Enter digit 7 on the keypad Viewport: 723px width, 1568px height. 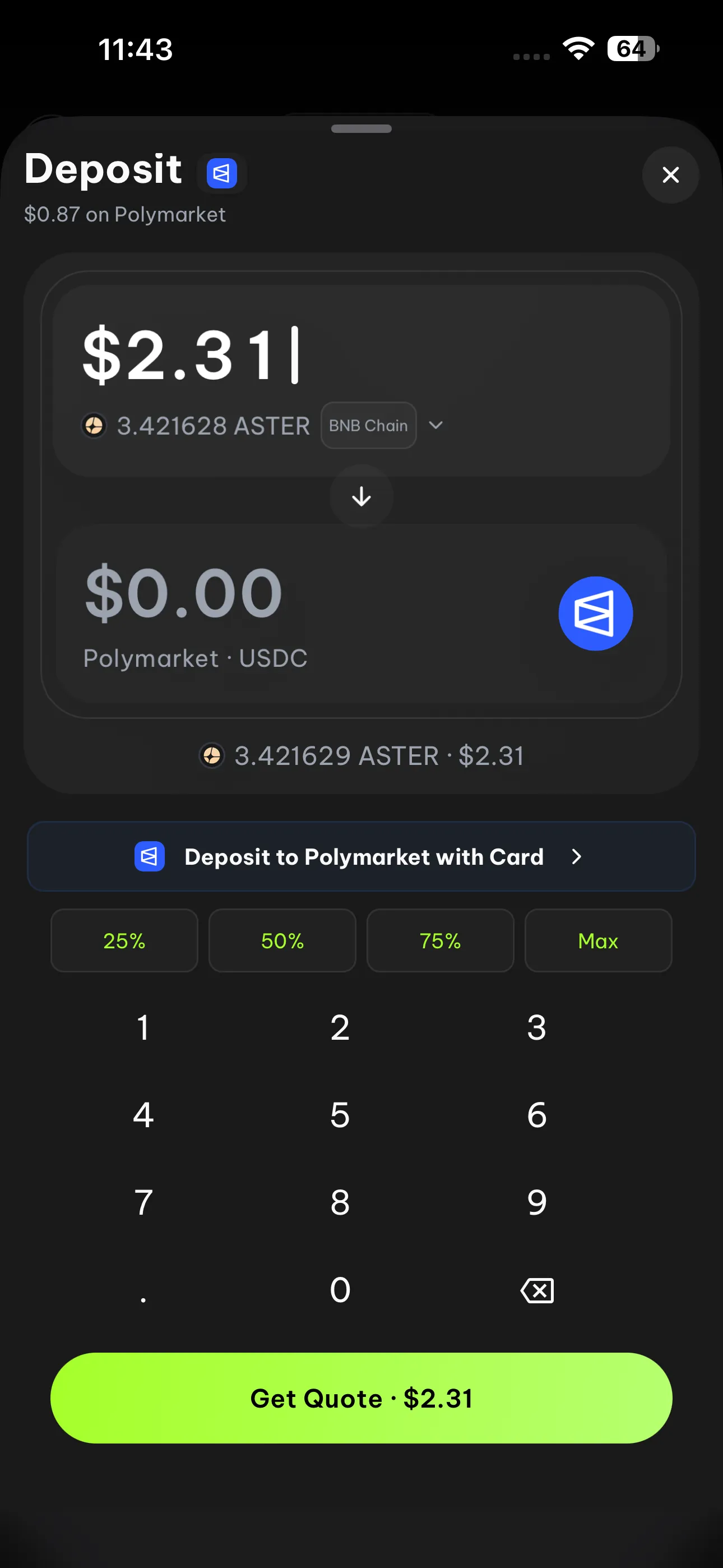tap(143, 1202)
